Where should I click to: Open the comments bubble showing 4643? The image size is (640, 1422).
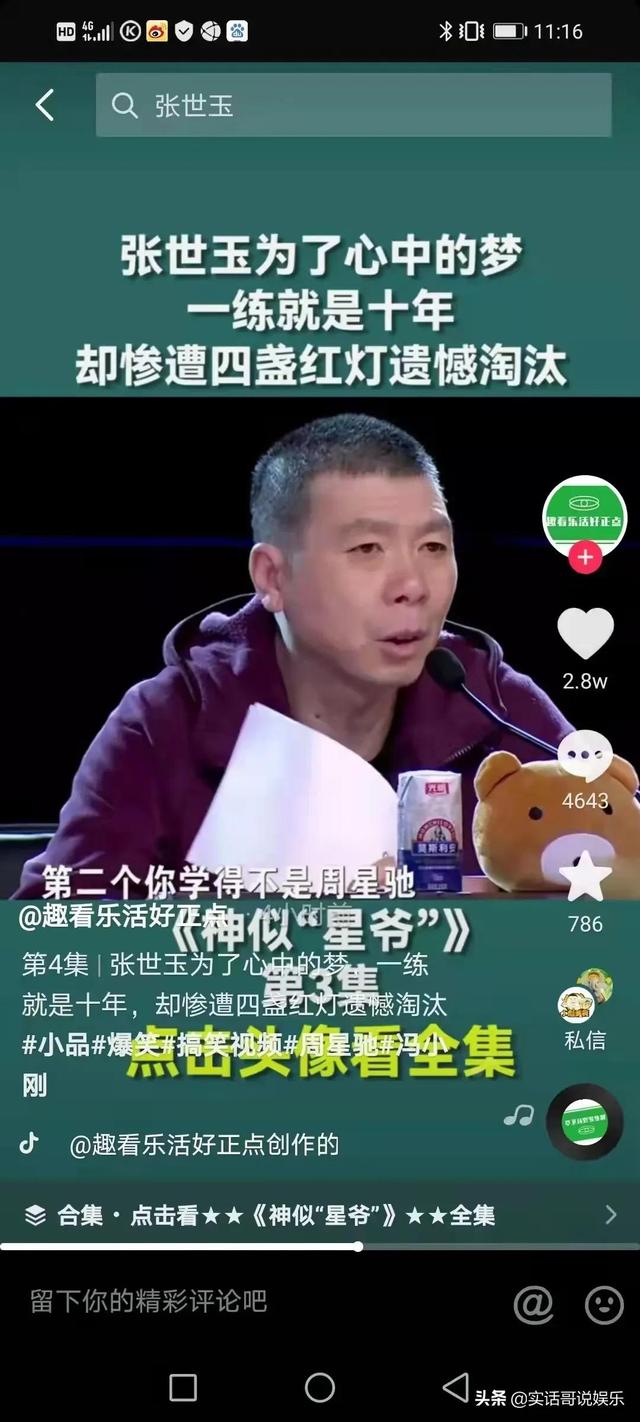585,757
